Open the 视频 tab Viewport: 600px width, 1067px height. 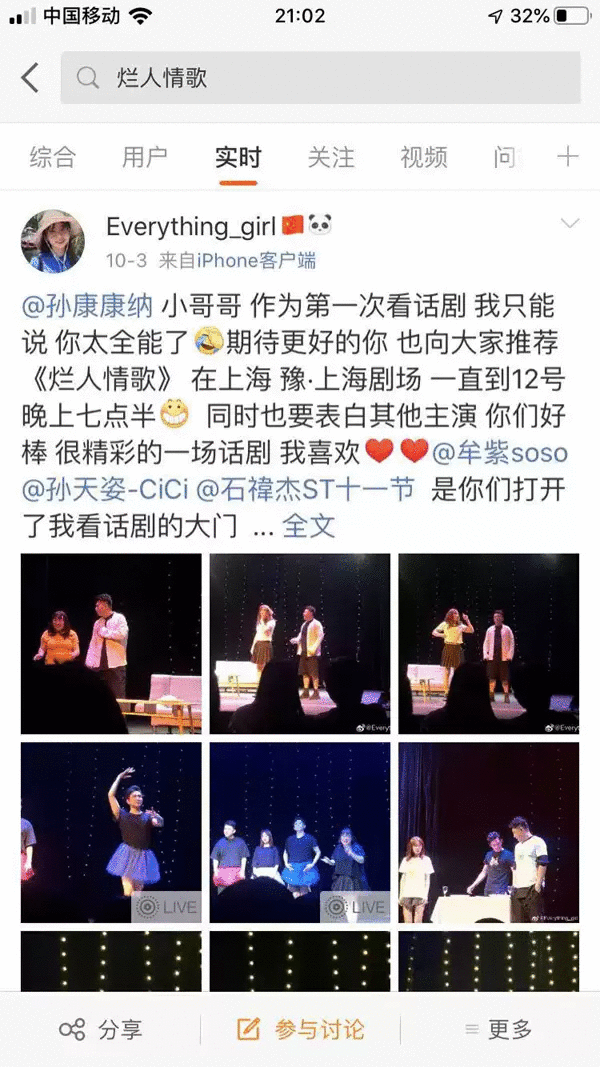pos(423,157)
